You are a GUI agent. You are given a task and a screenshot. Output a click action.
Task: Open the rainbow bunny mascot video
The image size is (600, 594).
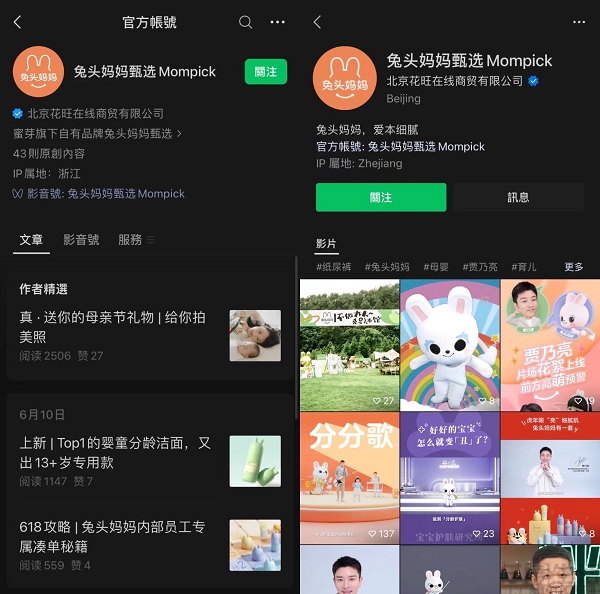pos(449,345)
